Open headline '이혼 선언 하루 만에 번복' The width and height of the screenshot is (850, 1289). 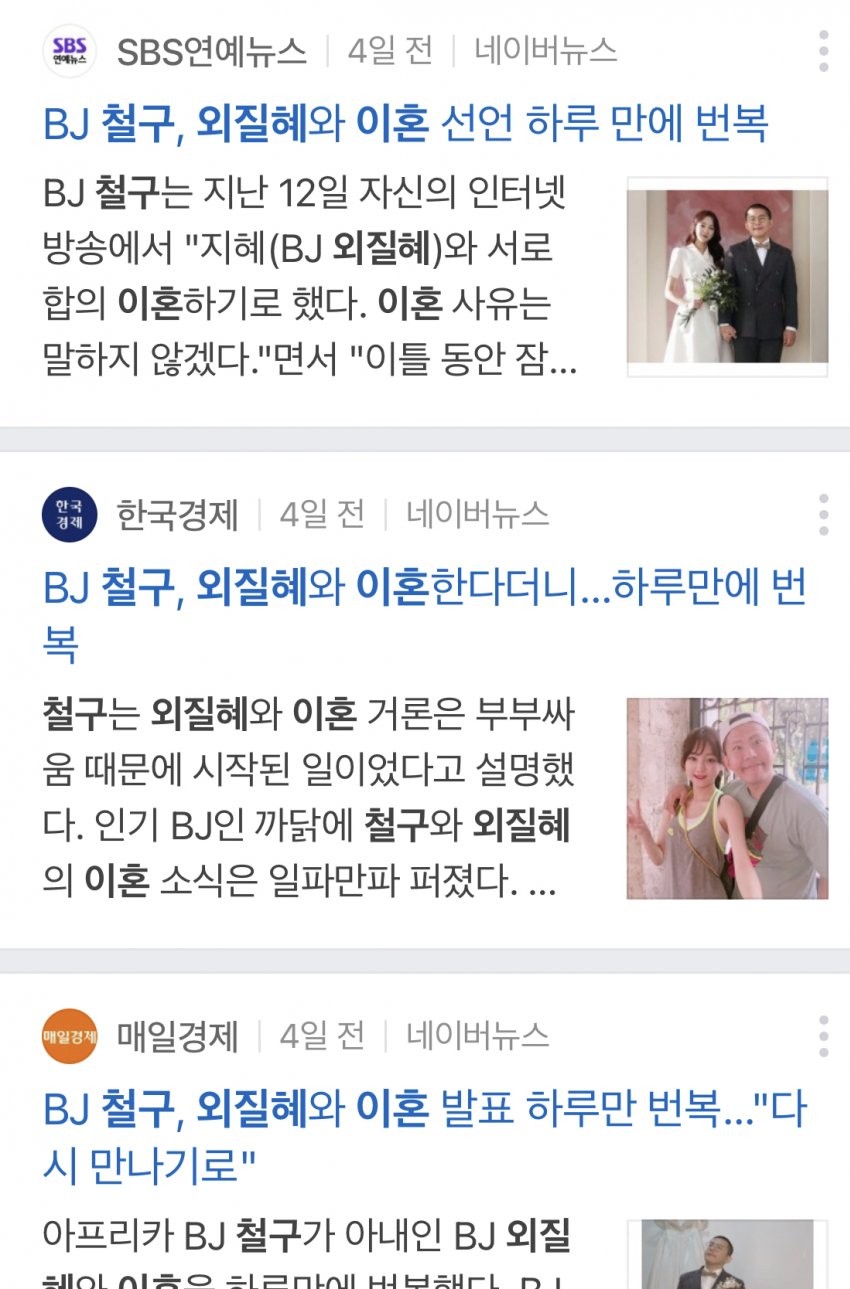click(x=405, y=123)
